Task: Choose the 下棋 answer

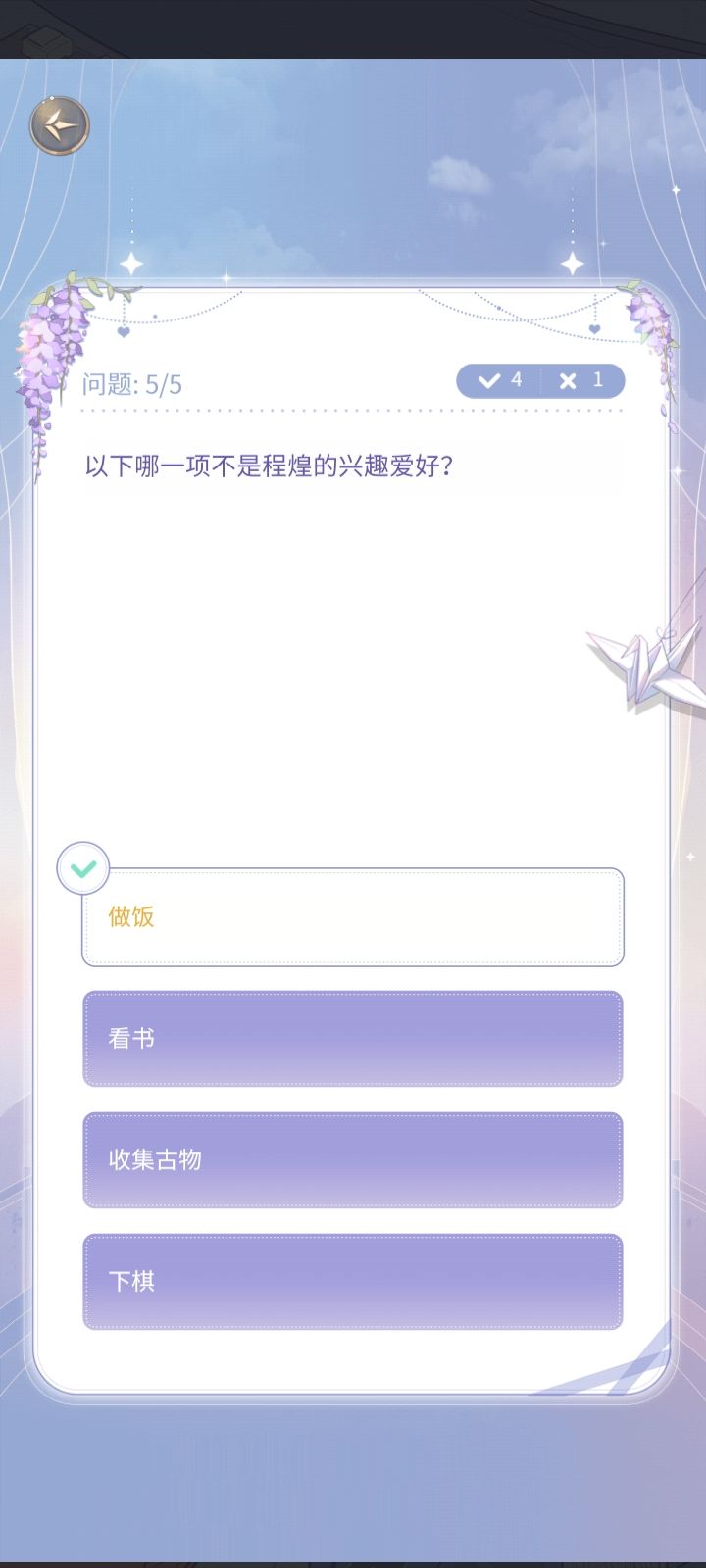Action: [352, 1281]
